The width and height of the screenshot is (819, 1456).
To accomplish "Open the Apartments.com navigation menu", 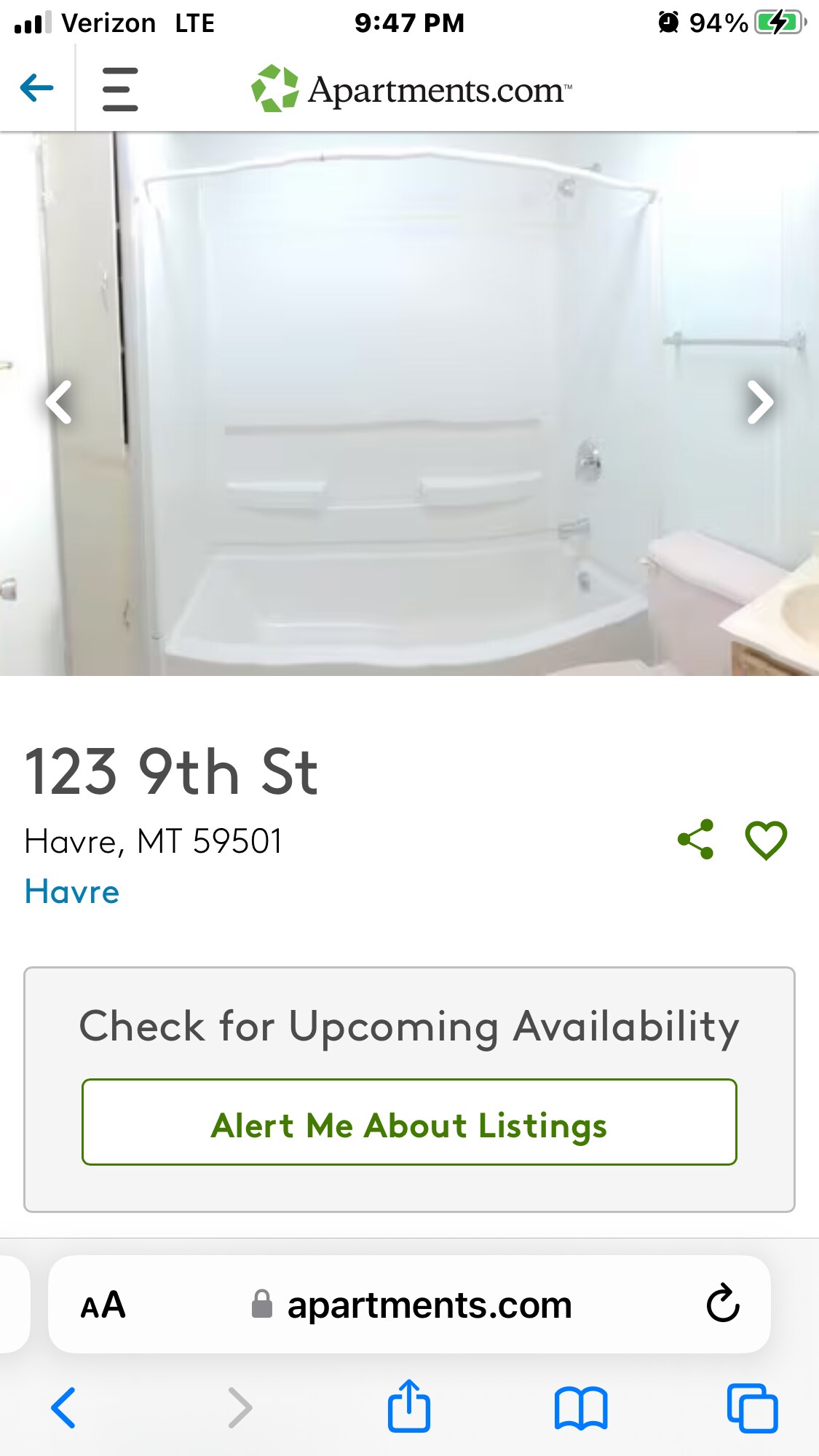I will click(x=120, y=89).
